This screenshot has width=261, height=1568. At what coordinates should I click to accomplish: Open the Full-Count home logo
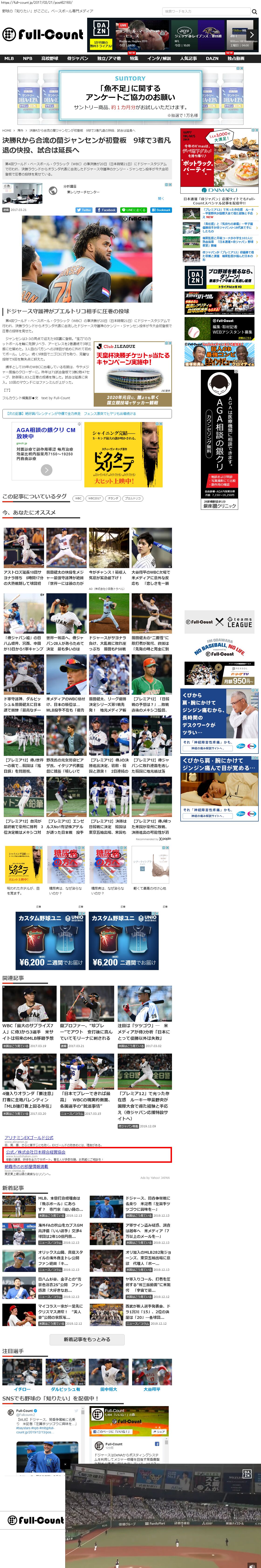[x=43, y=35]
